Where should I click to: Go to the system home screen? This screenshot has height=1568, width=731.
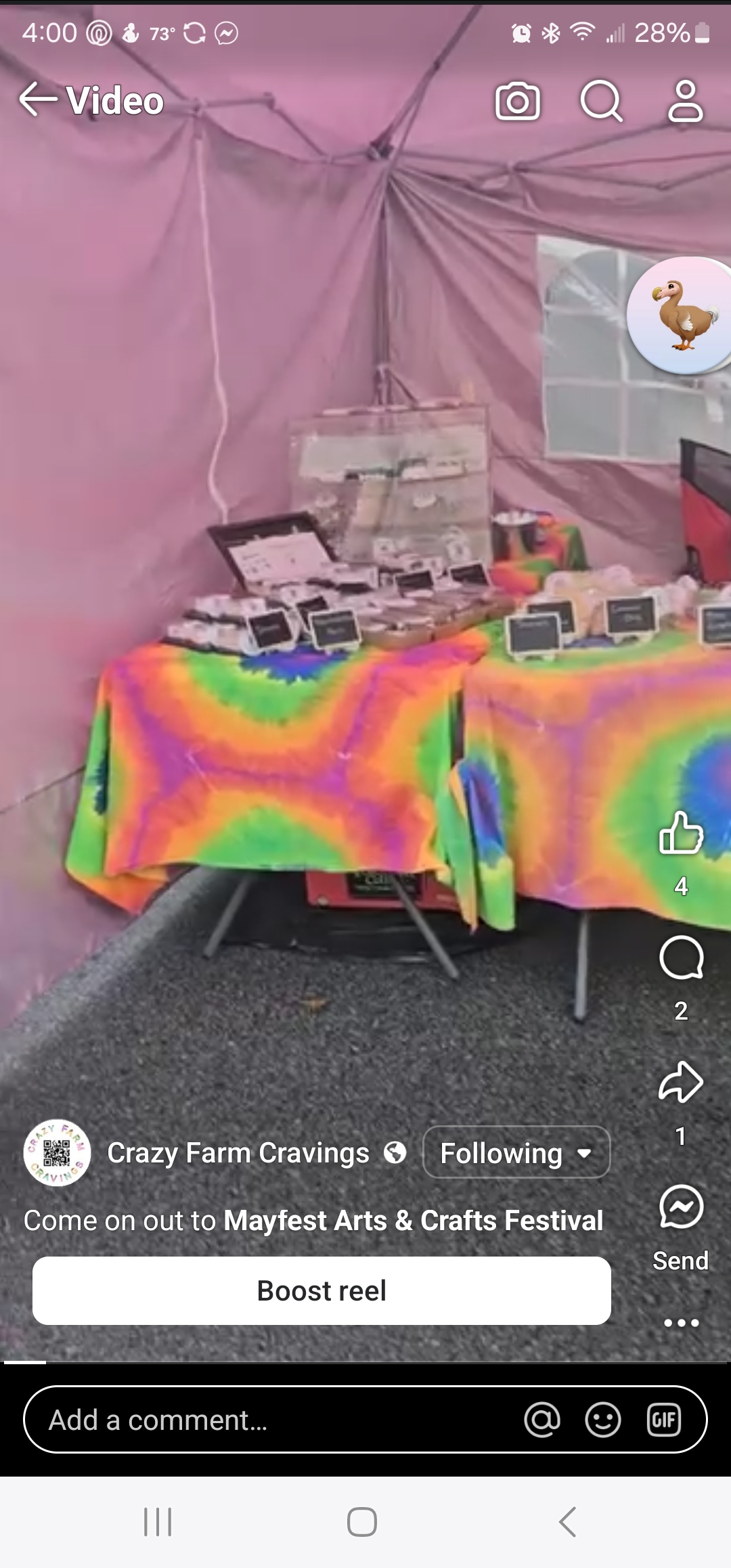tap(362, 1522)
